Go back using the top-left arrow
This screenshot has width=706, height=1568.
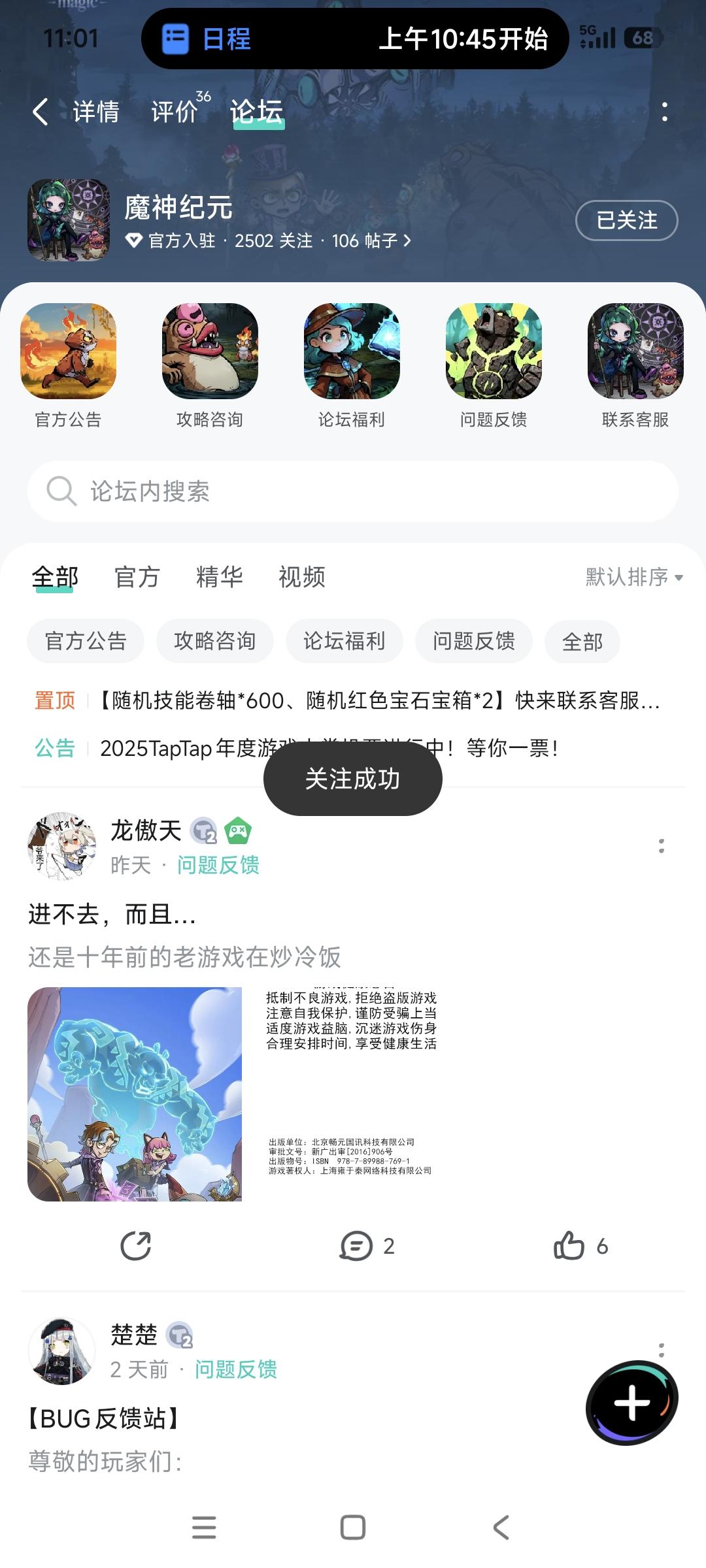pyautogui.click(x=41, y=112)
